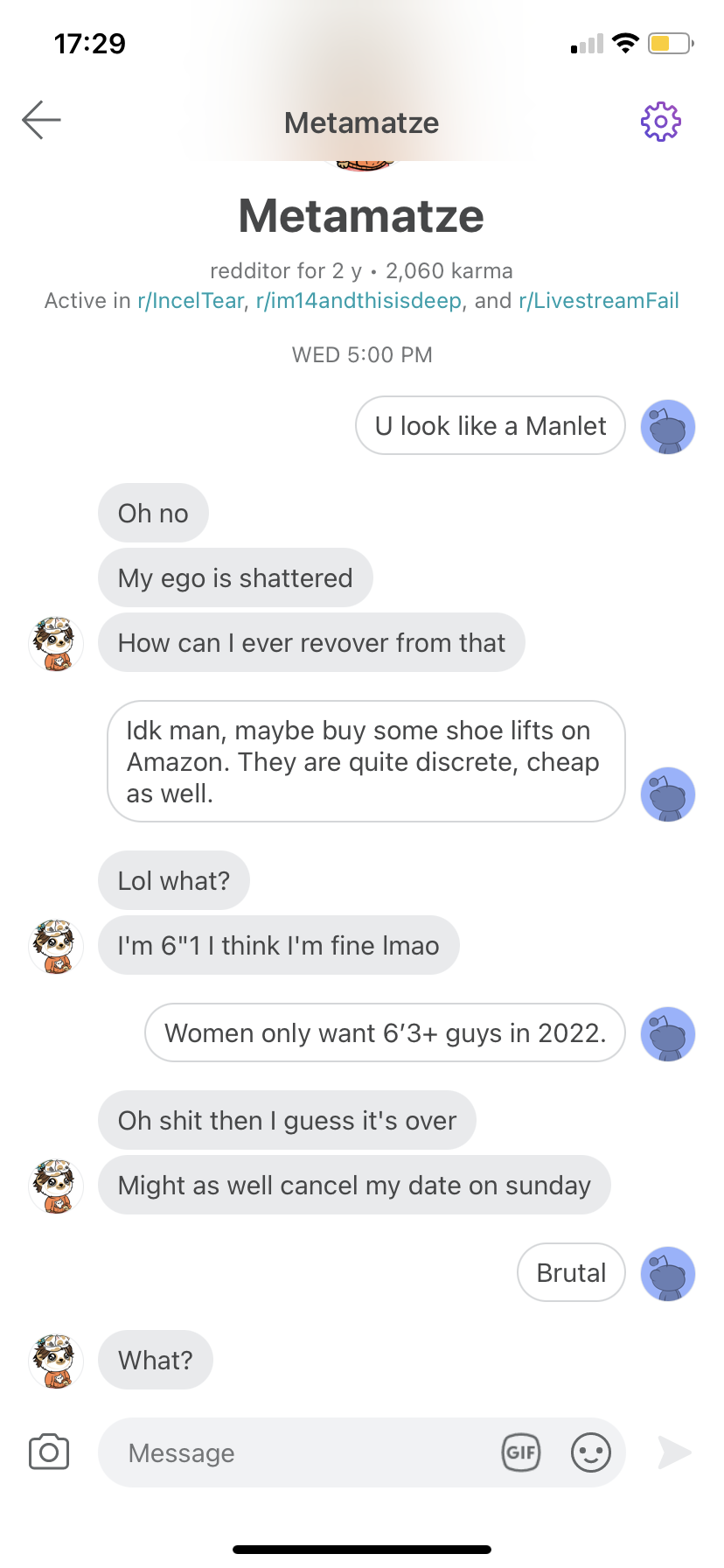The height and width of the screenshot is (1568, 724).
Task: Tap the camera icon to attach photo
Action: pyautogui.click(x=49, y=1452)
